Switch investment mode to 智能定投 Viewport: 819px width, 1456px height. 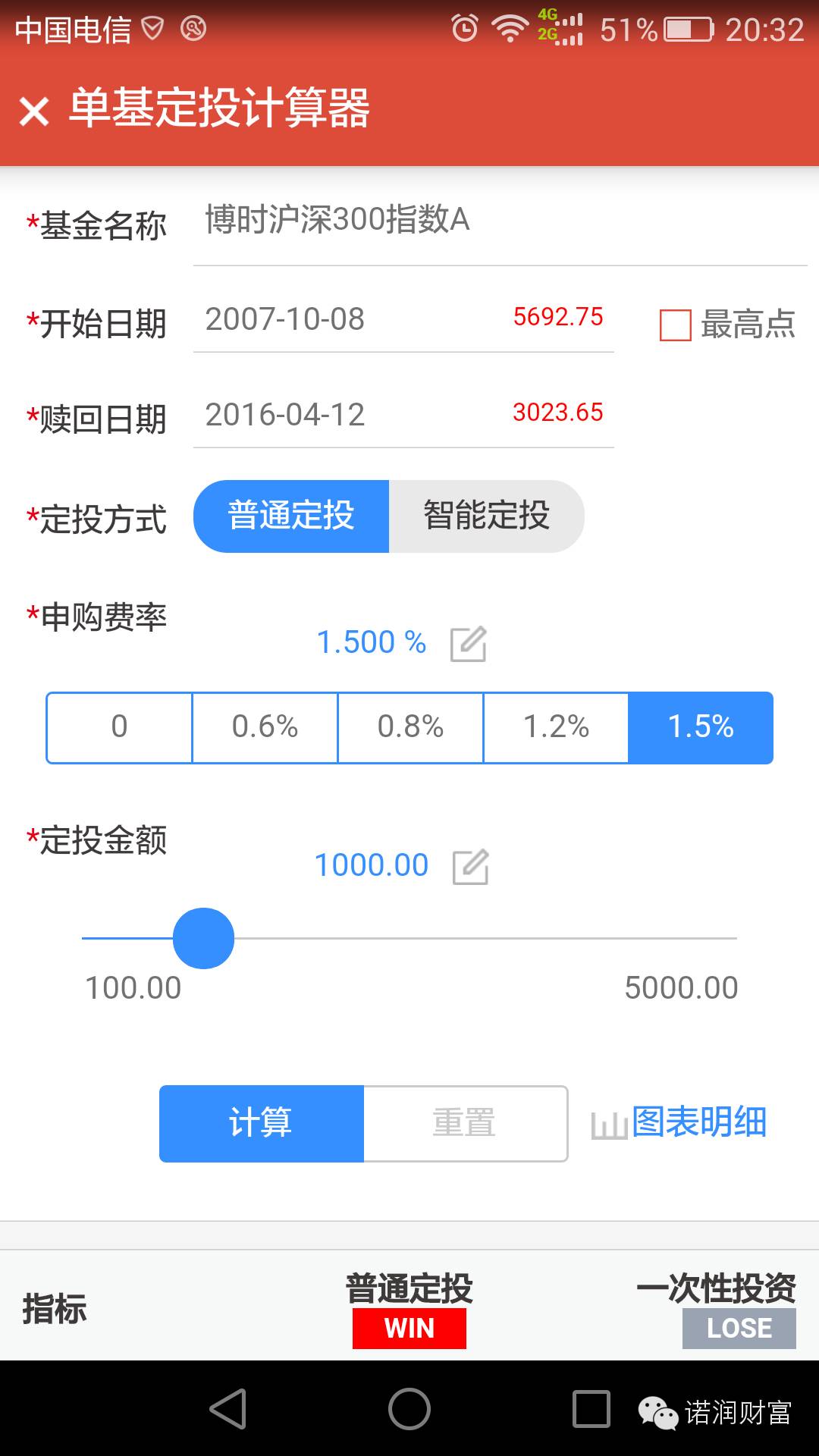click(488, 516)
